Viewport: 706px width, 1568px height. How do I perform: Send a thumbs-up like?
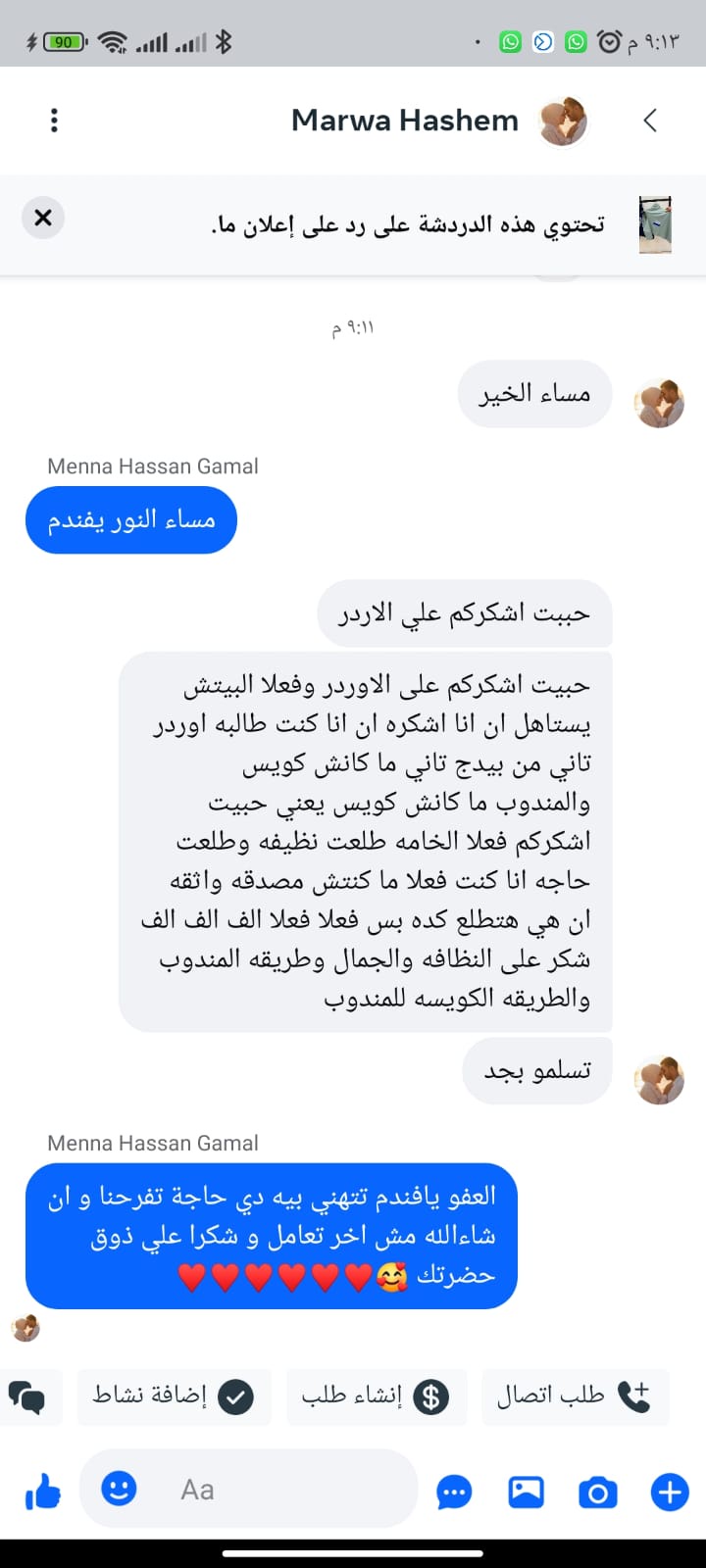point(42,1493)
